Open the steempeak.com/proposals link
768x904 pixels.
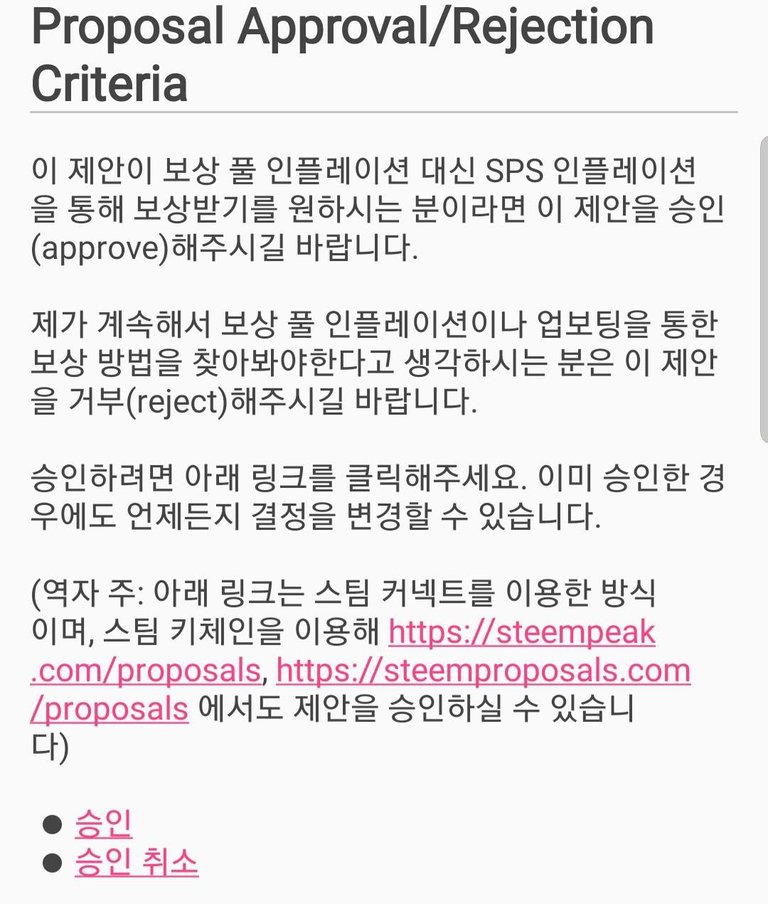521,632
